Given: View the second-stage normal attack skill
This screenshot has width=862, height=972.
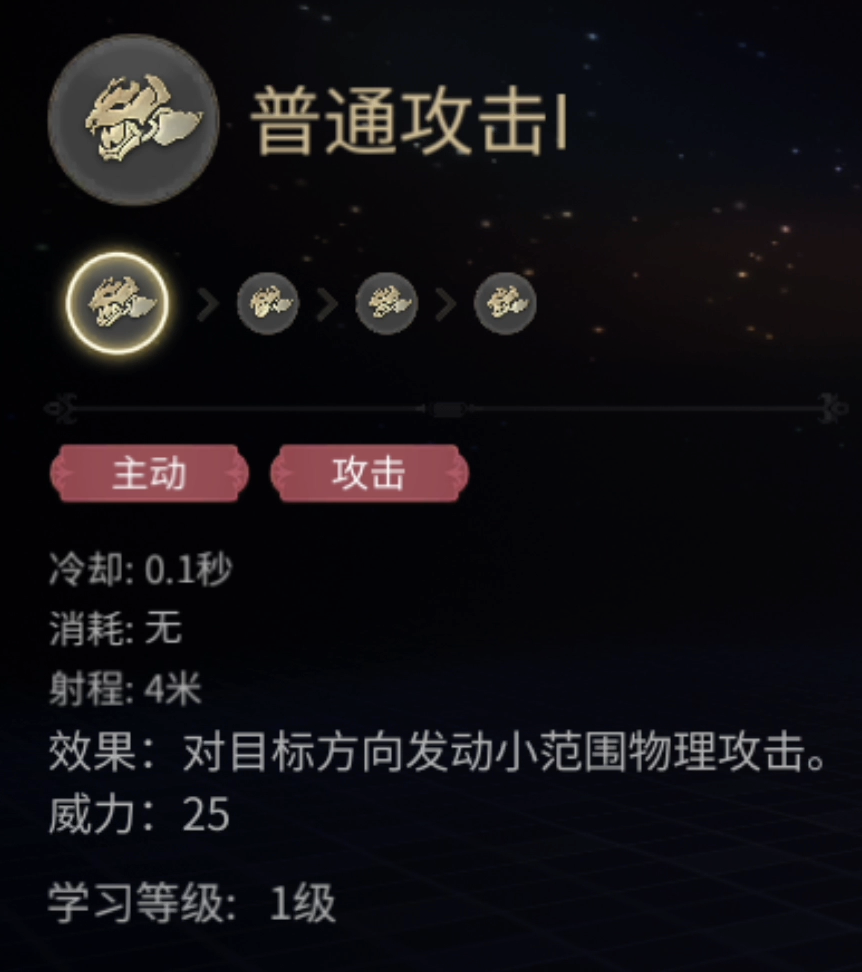Looking at the screenshot, I should 268,303.
